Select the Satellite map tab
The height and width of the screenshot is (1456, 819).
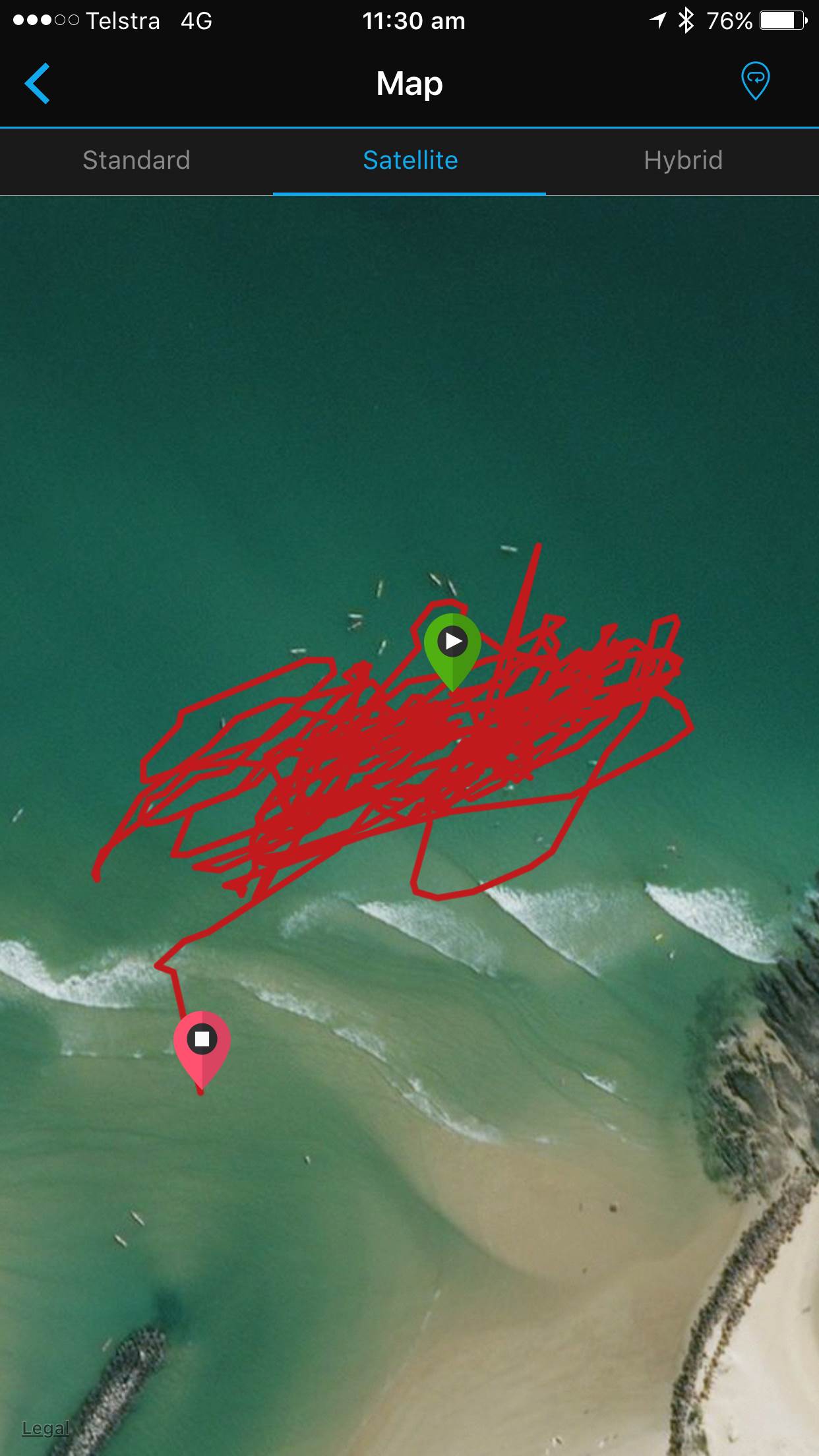[409, 160]
